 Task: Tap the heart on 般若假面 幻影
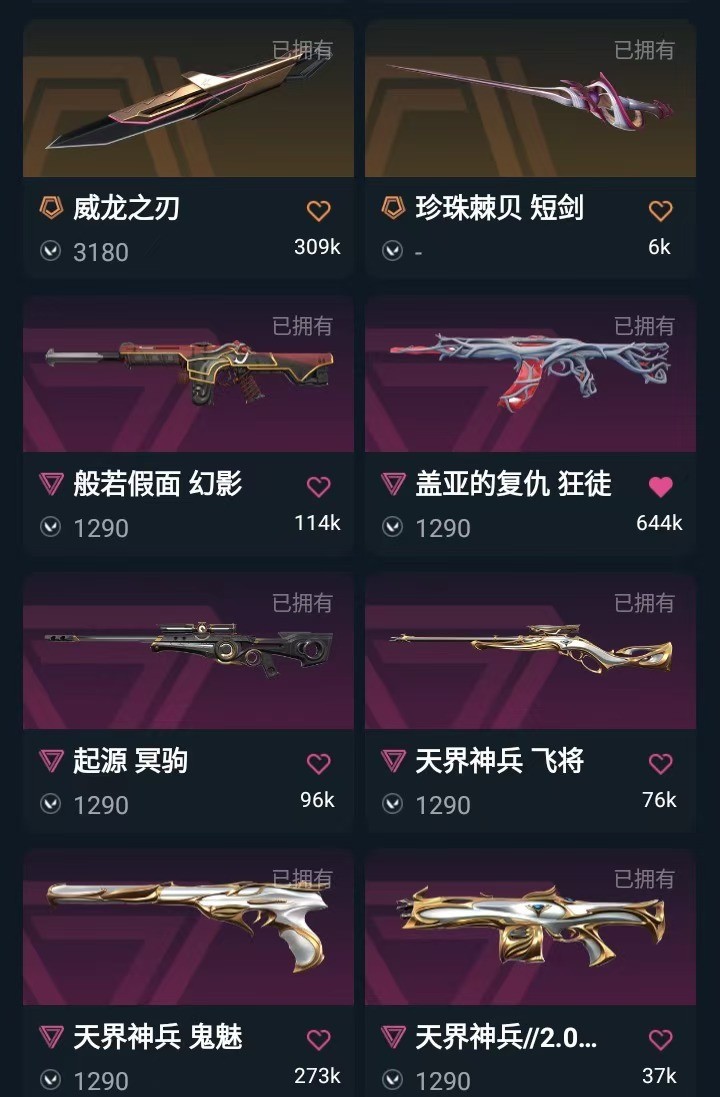pos(318,487)
